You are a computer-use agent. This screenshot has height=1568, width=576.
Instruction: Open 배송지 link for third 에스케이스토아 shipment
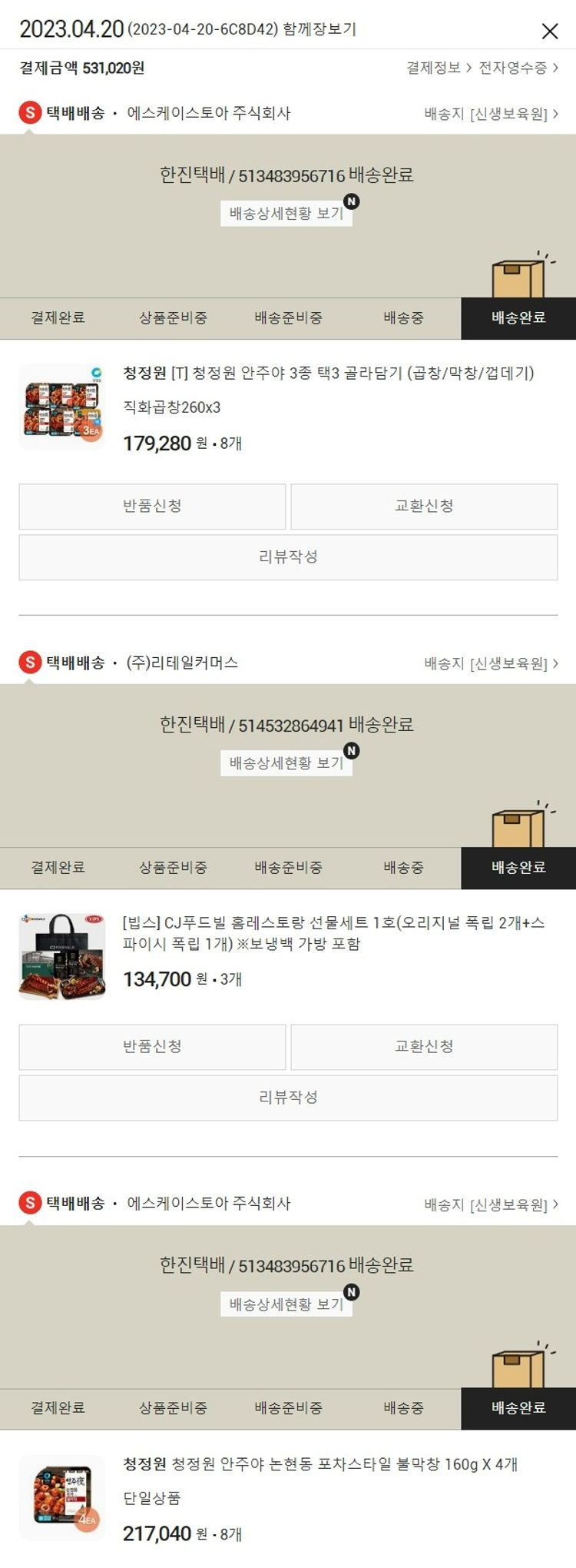point(491,1204)
